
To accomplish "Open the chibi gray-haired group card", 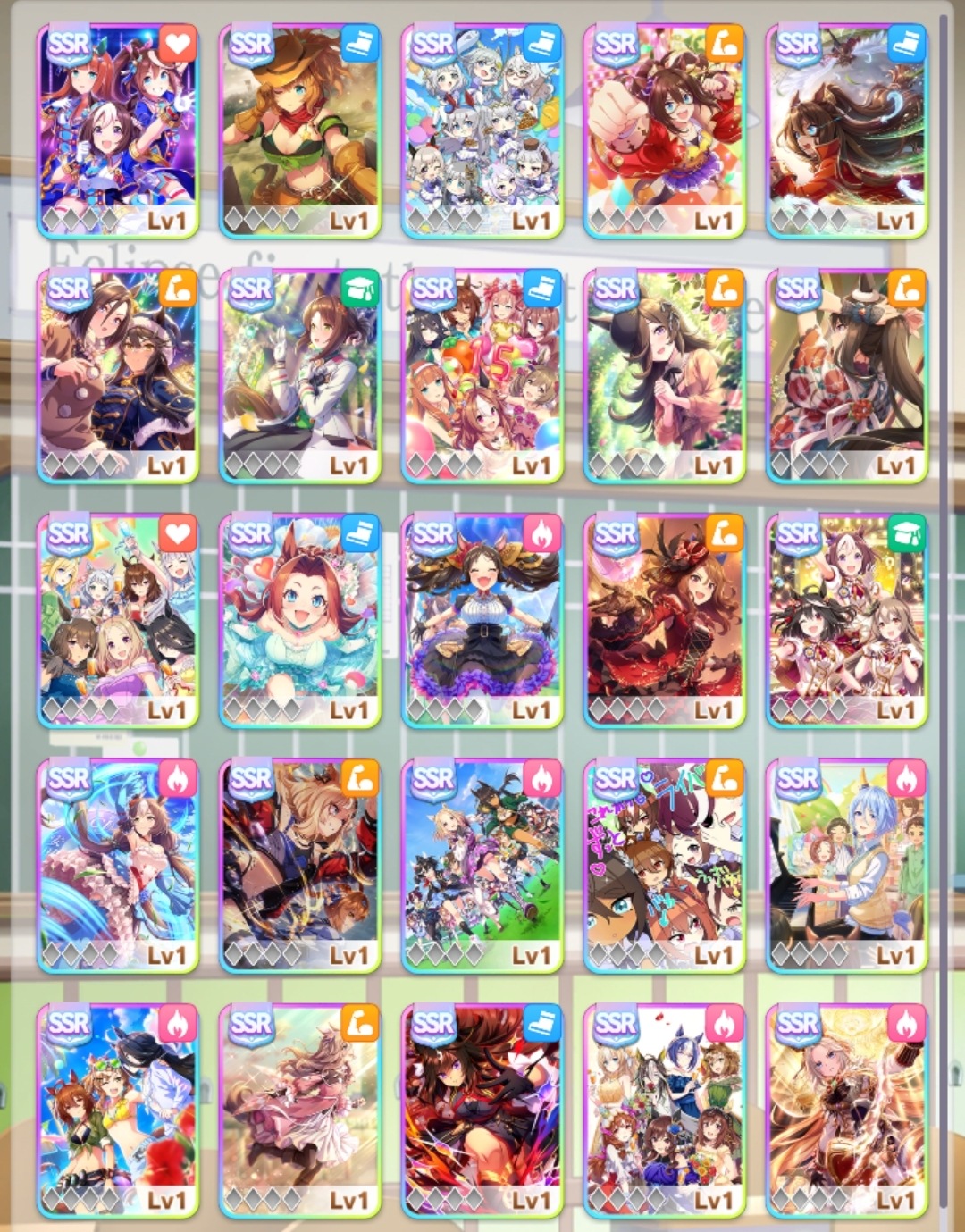I will tap(482, 131).
